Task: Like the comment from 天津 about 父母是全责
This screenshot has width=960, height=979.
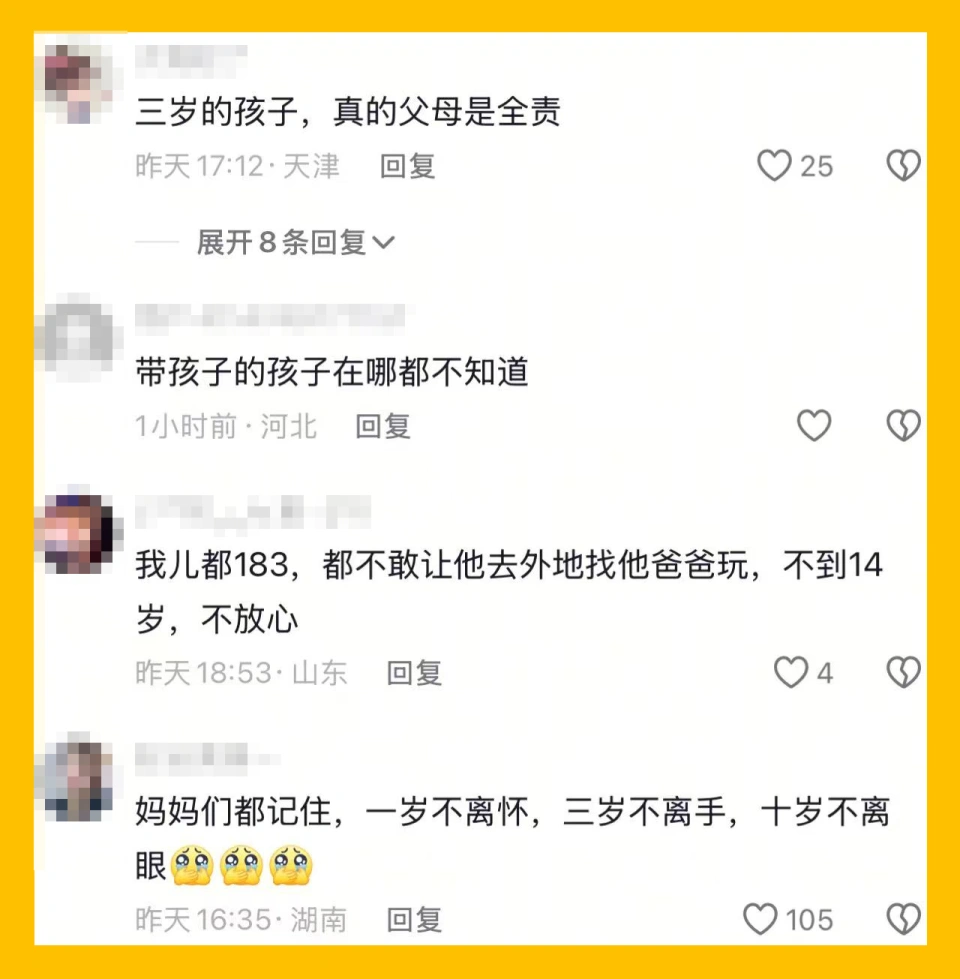Action: 775,166
